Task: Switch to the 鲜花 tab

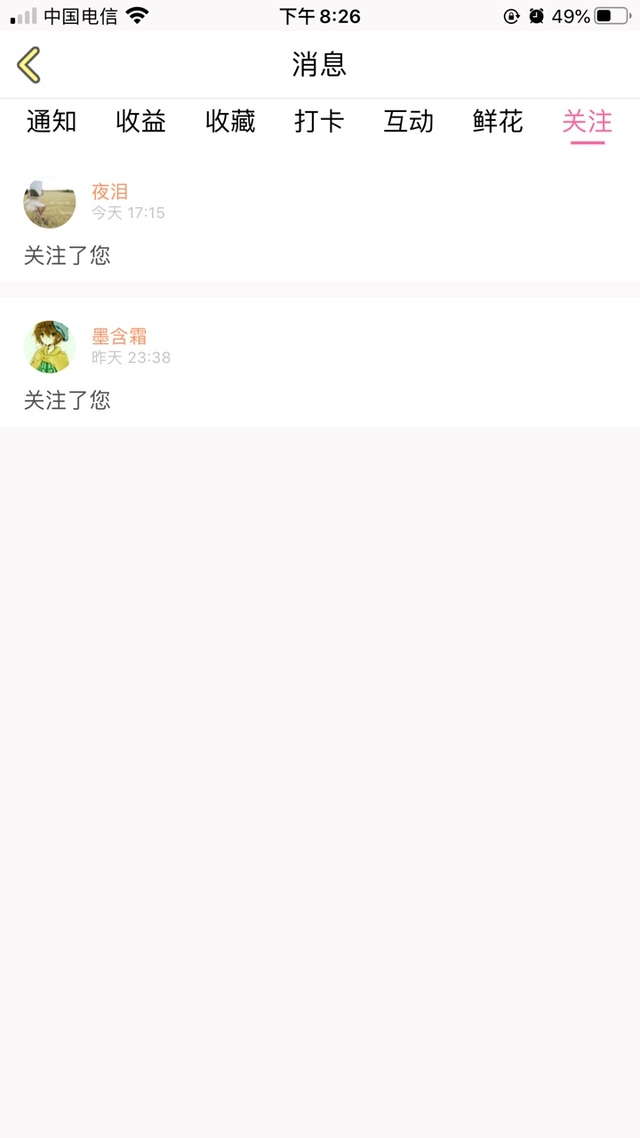Action: (498, 122)
